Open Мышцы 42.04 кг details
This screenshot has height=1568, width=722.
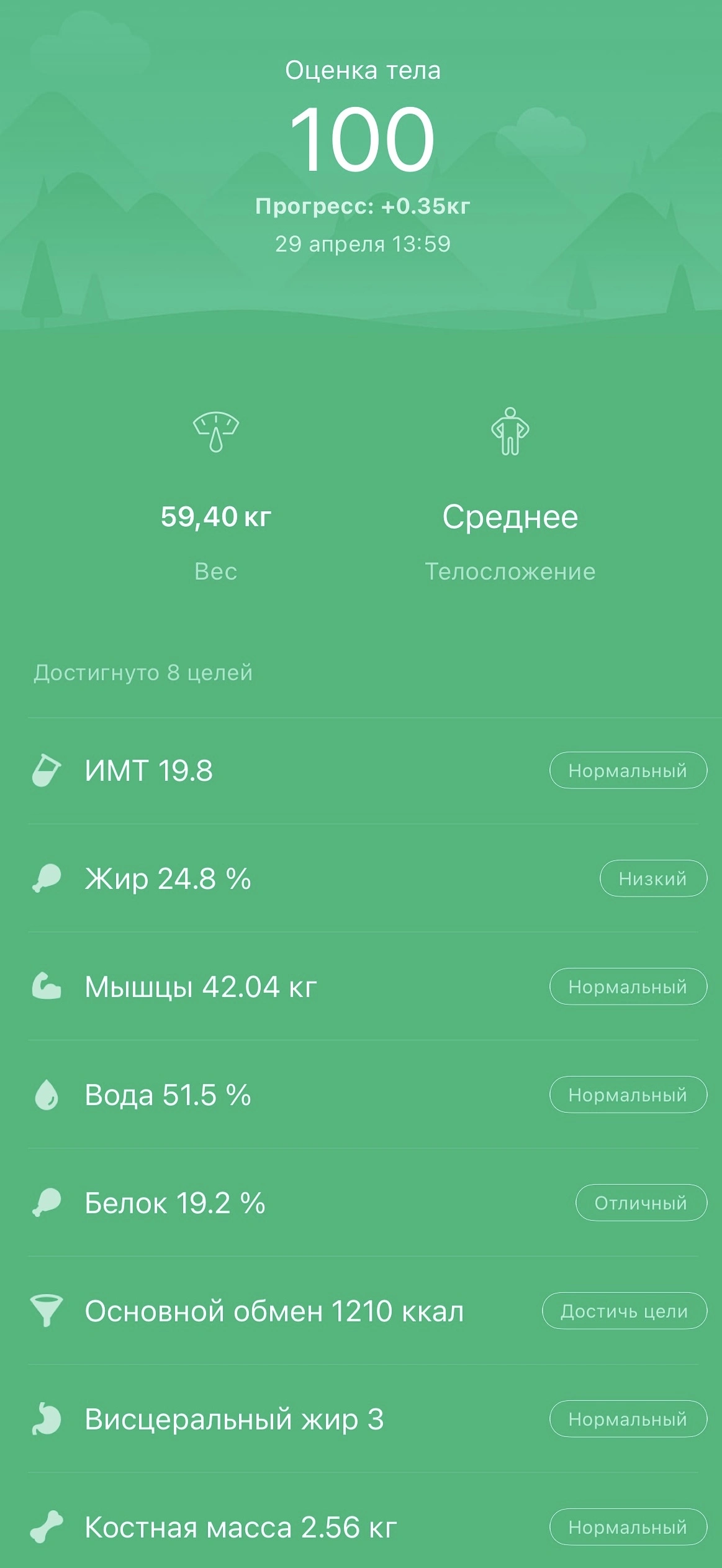pos(201,987)
